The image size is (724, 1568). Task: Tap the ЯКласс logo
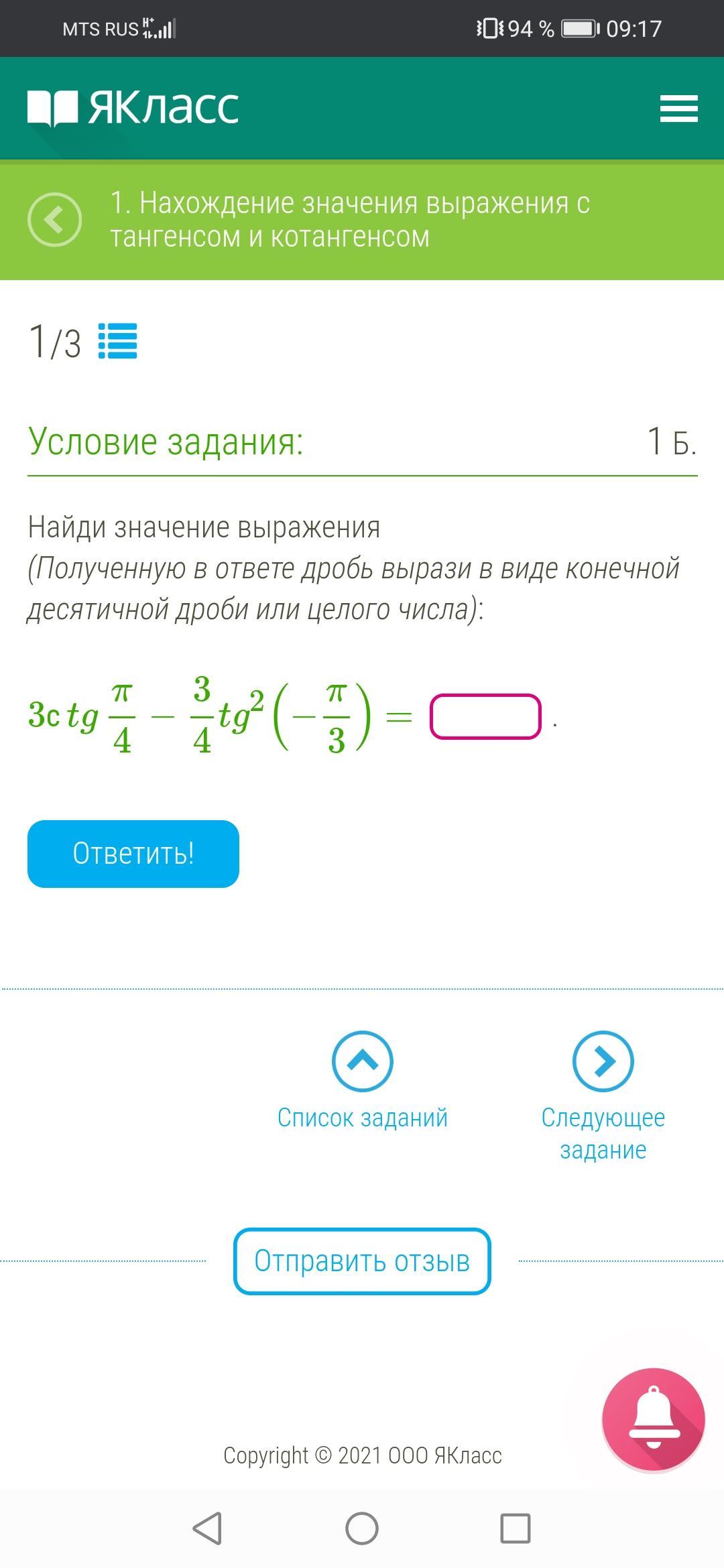coord(133,107)
